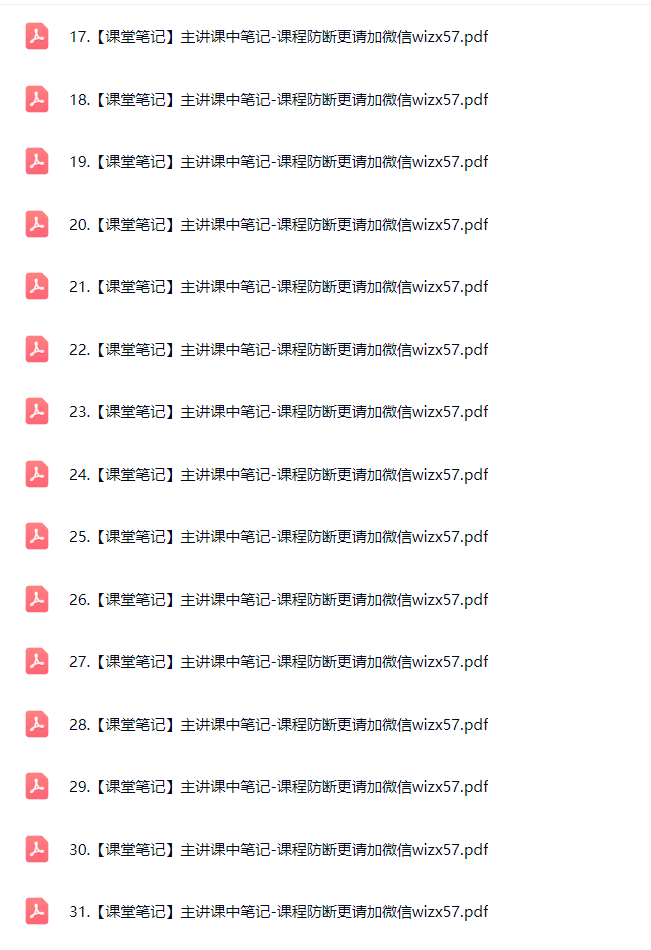Open the 19th 课堂笔记 PDF
Screen dimensions: 651x950
point(278,162)
